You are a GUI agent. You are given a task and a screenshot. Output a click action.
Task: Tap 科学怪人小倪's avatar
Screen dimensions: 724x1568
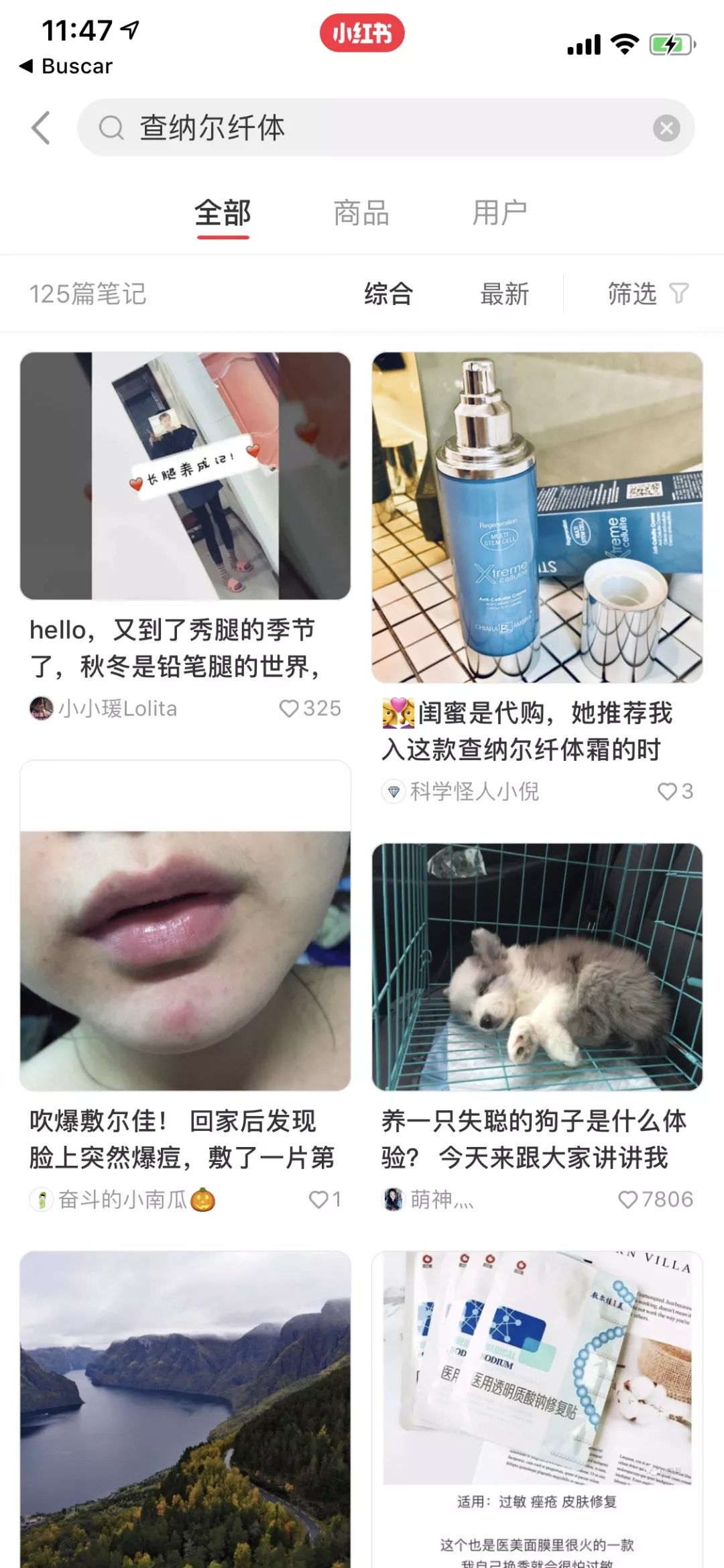tap(394, 790)
